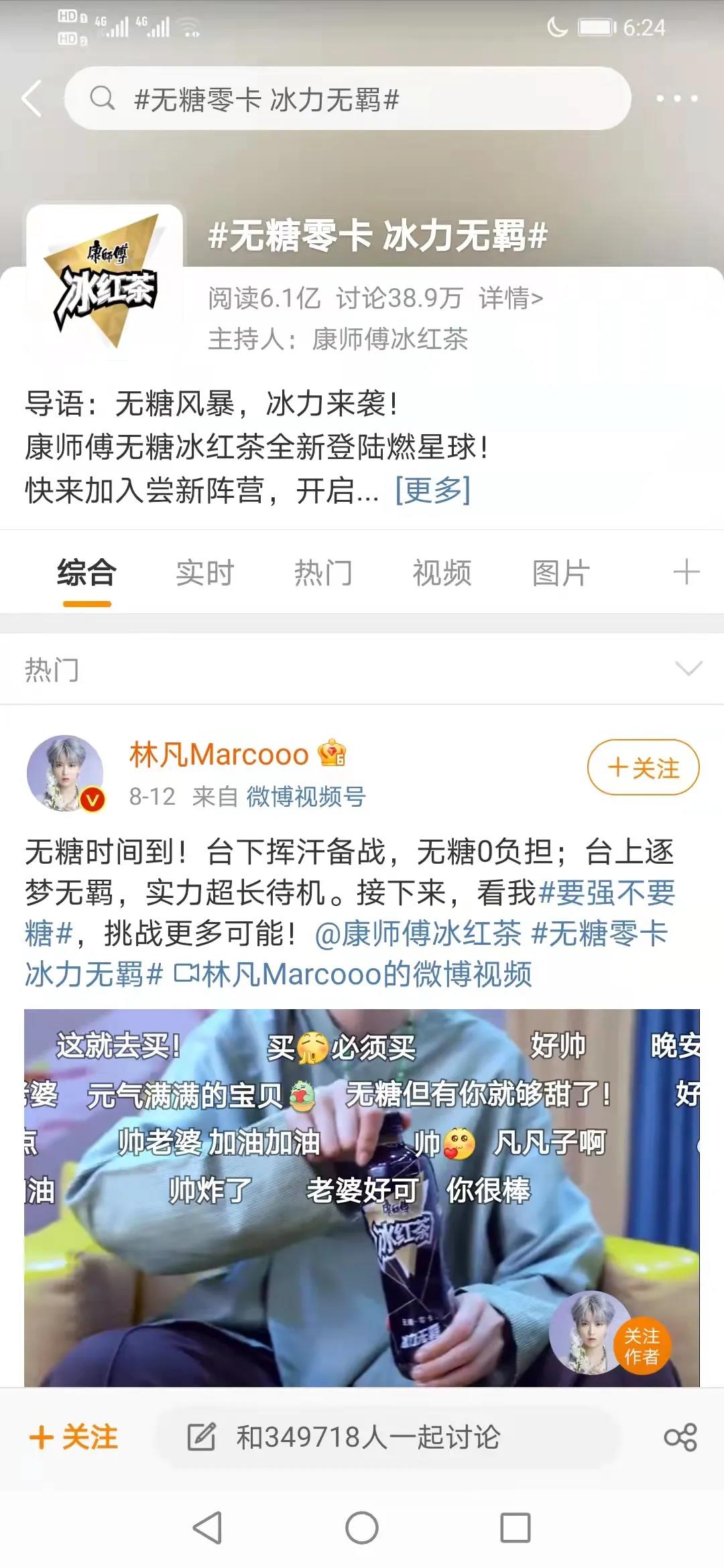Follow 林凡Marcooo with +关注 button
Image resolution: width=724 pixels, height=1568 pixels.
tap(643, 767)
